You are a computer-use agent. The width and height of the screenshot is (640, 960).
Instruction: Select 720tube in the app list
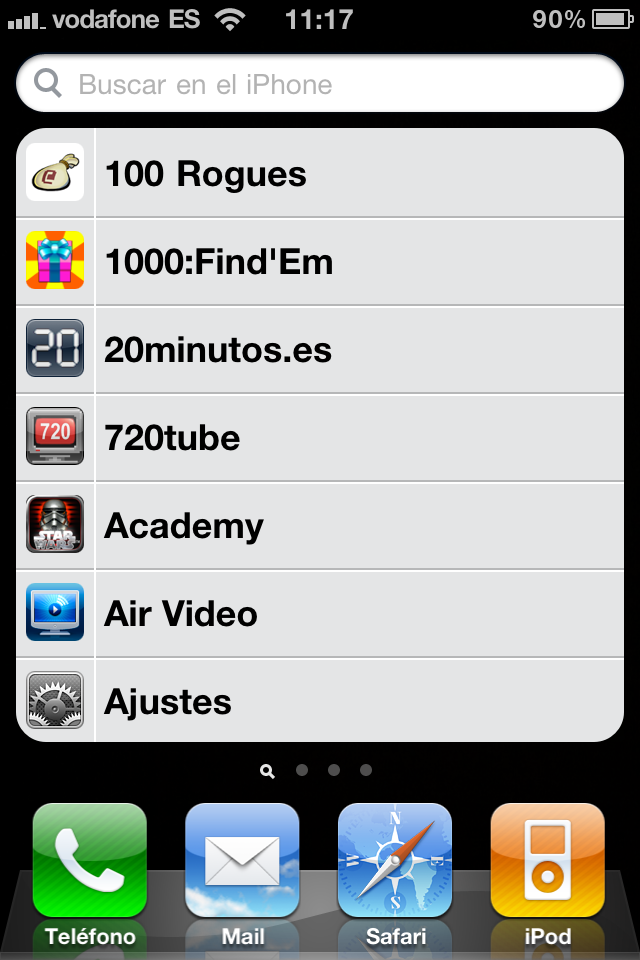320,437
